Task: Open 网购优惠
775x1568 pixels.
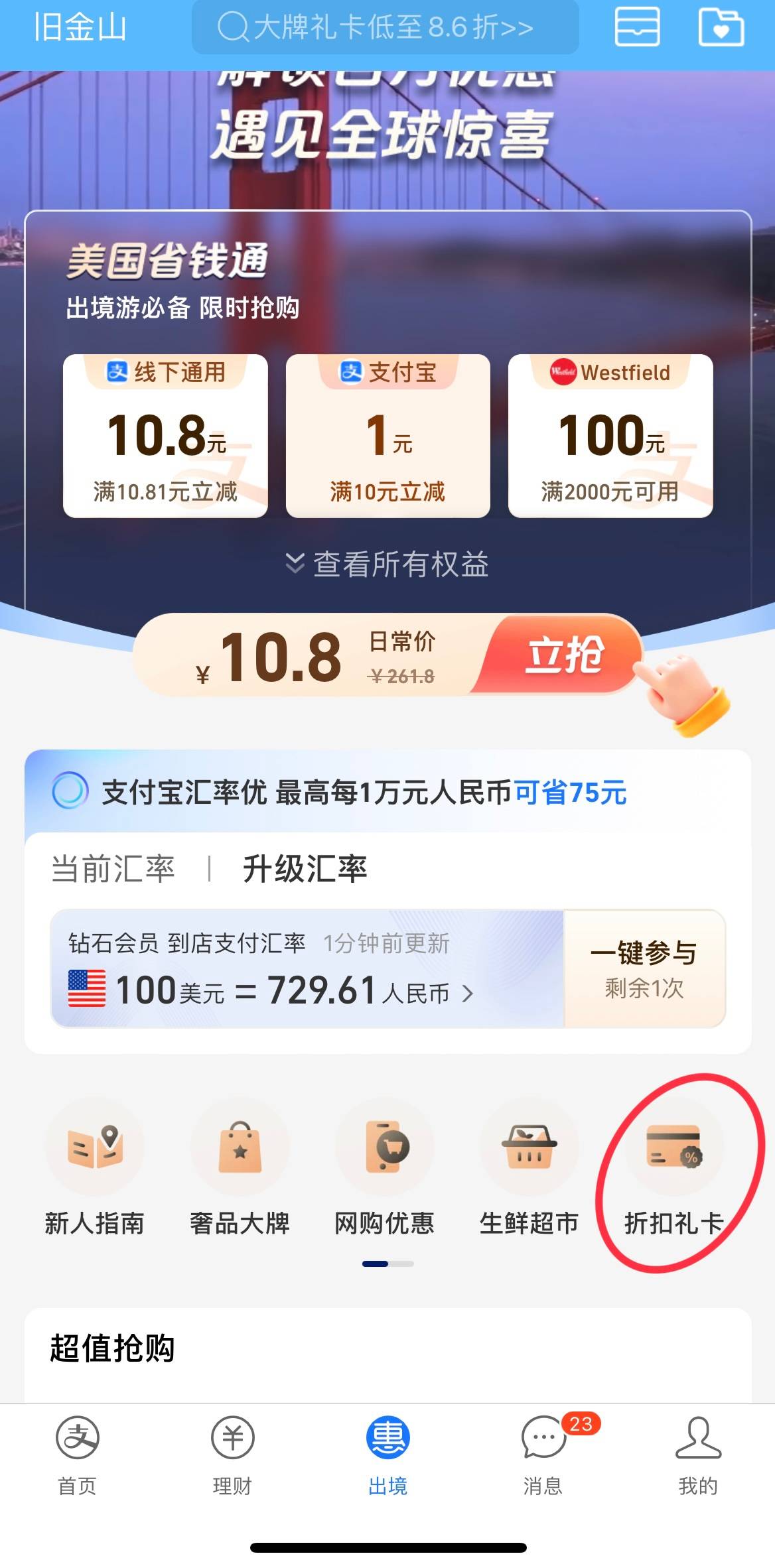Action: point(384,1171)
